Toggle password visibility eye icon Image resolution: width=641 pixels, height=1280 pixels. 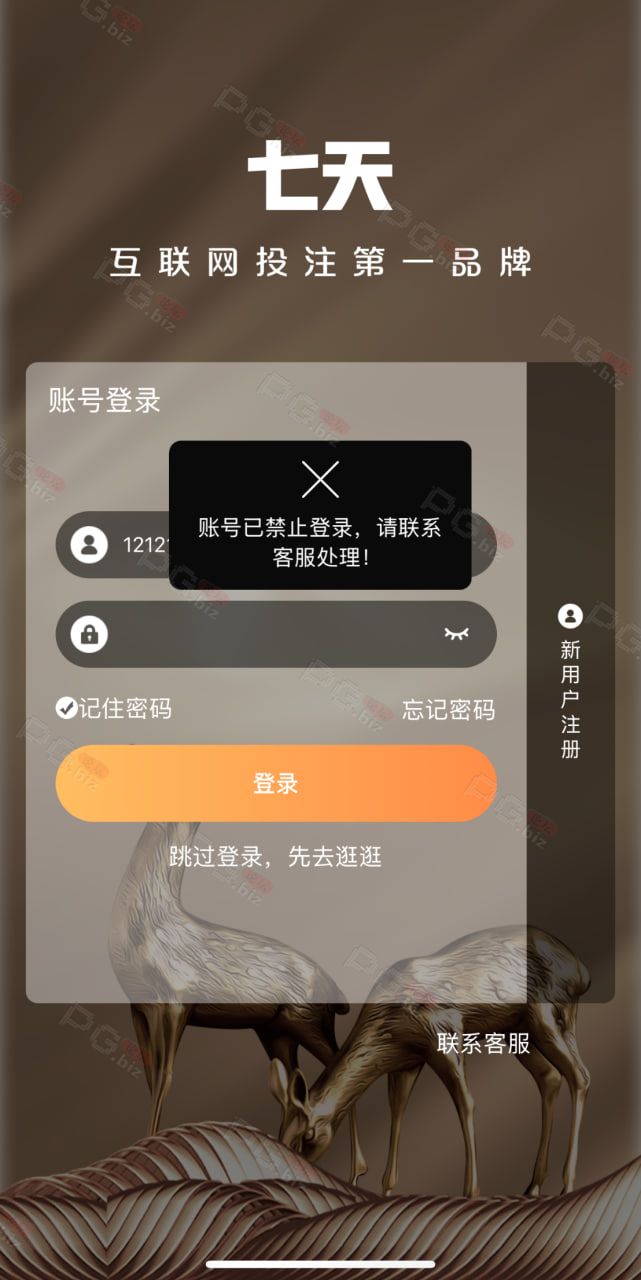point(456,634)
